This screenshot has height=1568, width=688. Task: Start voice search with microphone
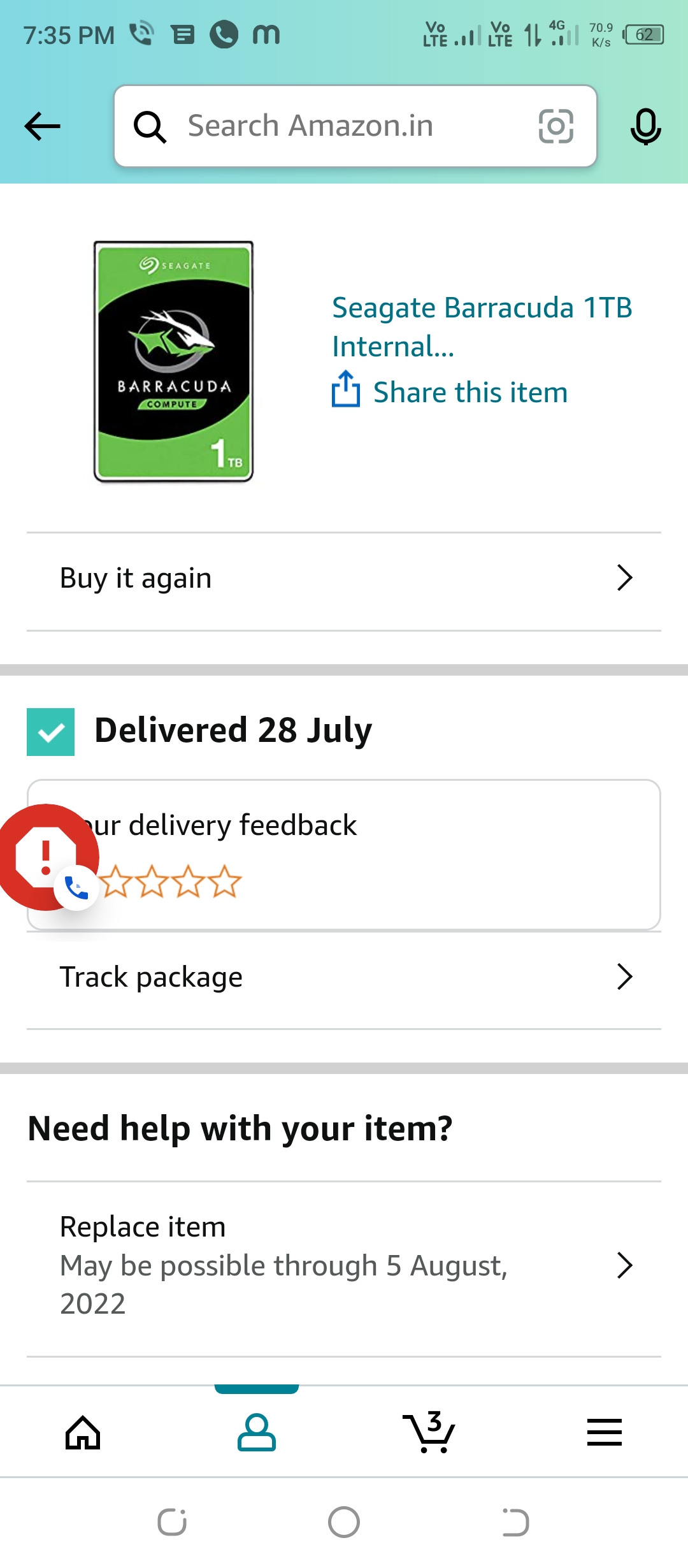tap(645, 126)
